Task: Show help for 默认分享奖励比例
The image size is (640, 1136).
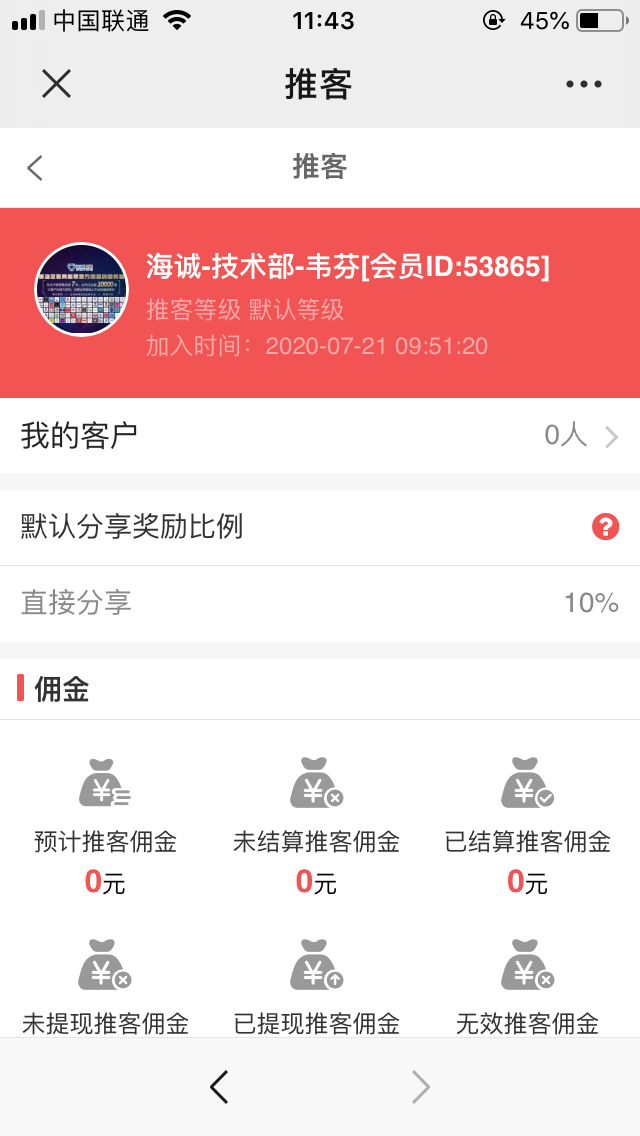Action: tap(605, 527)
